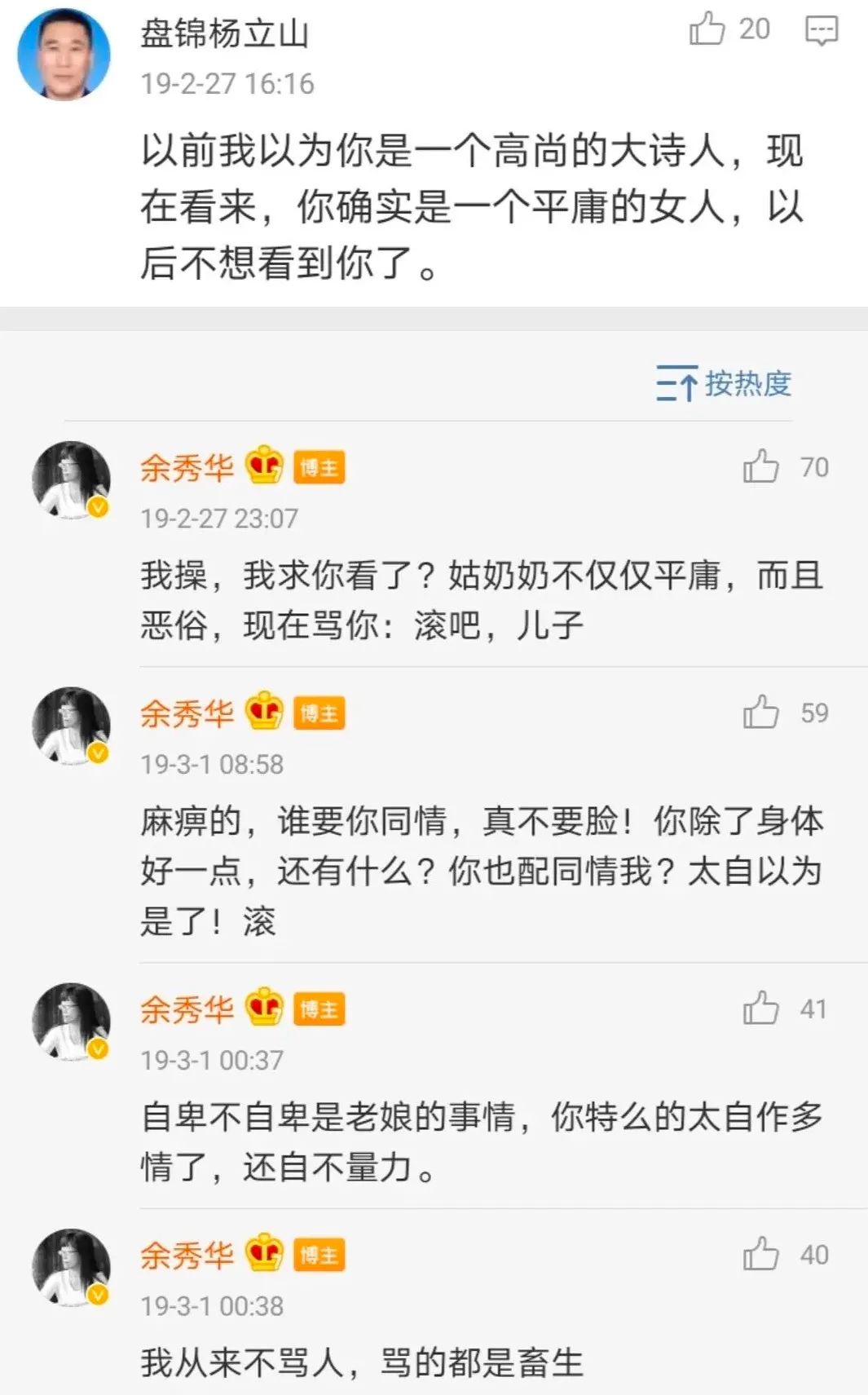Select the like icon on the 70-likes comment

coord(763,466)
